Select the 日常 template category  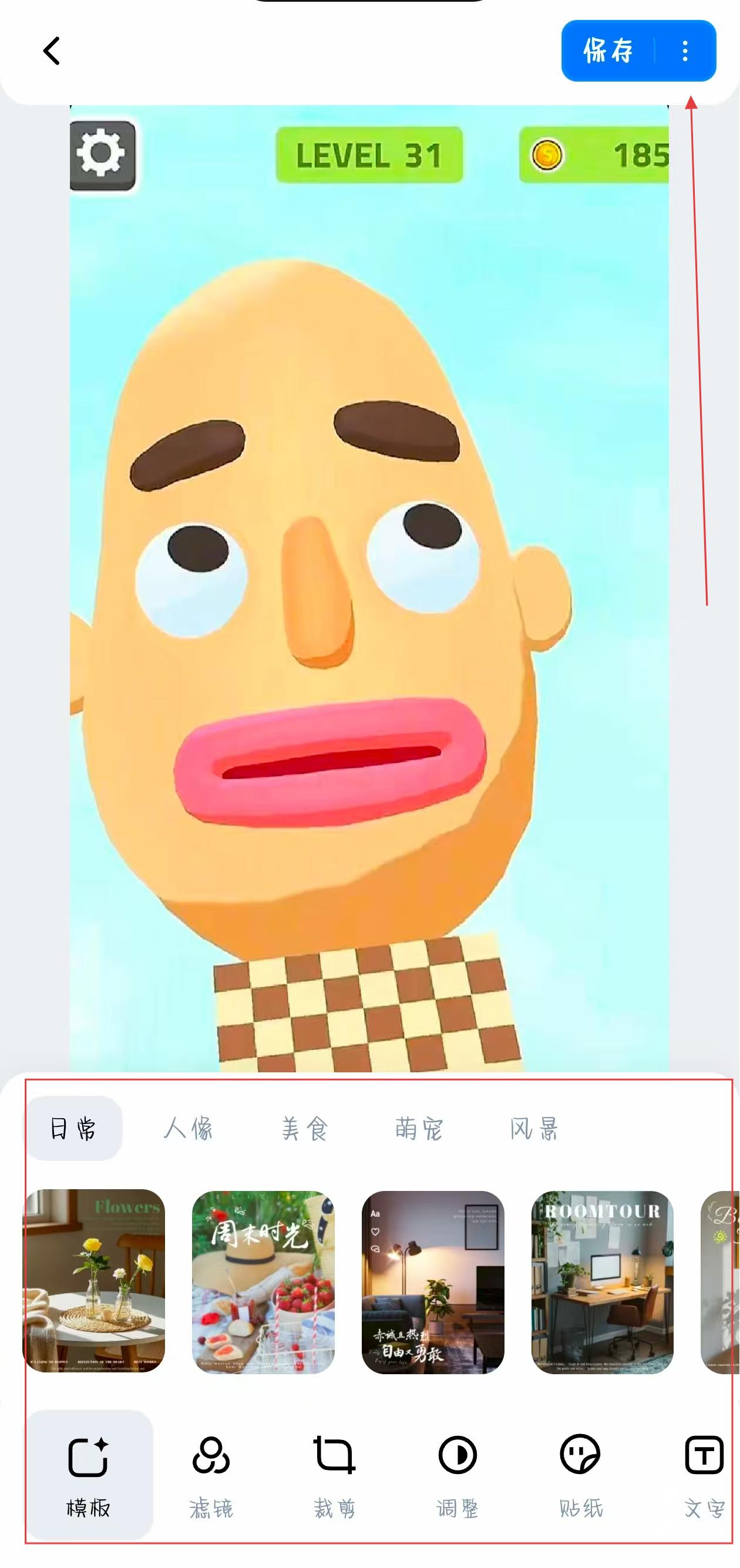73,1129
